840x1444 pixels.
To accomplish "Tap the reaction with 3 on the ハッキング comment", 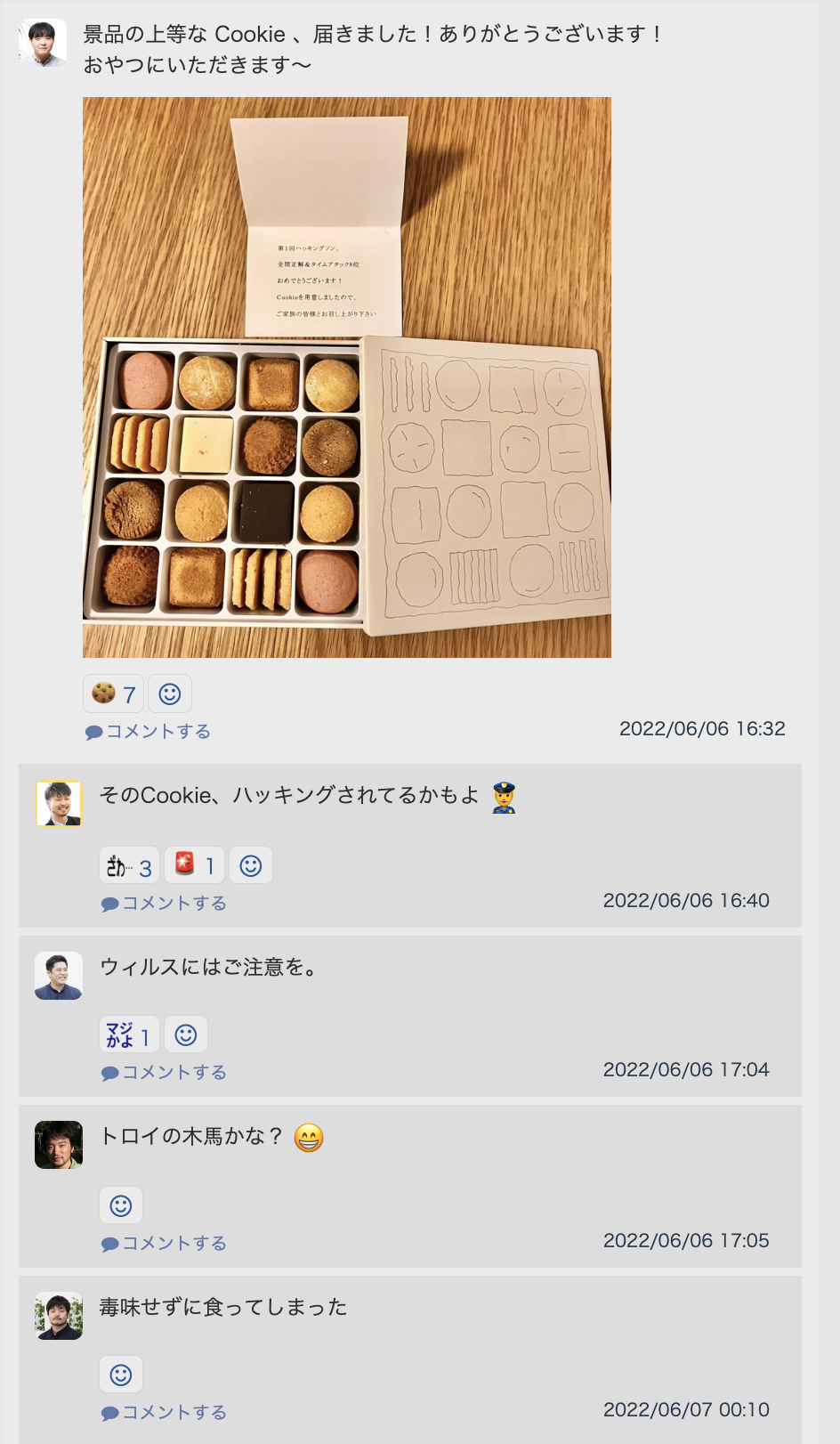I will point(129,866).
